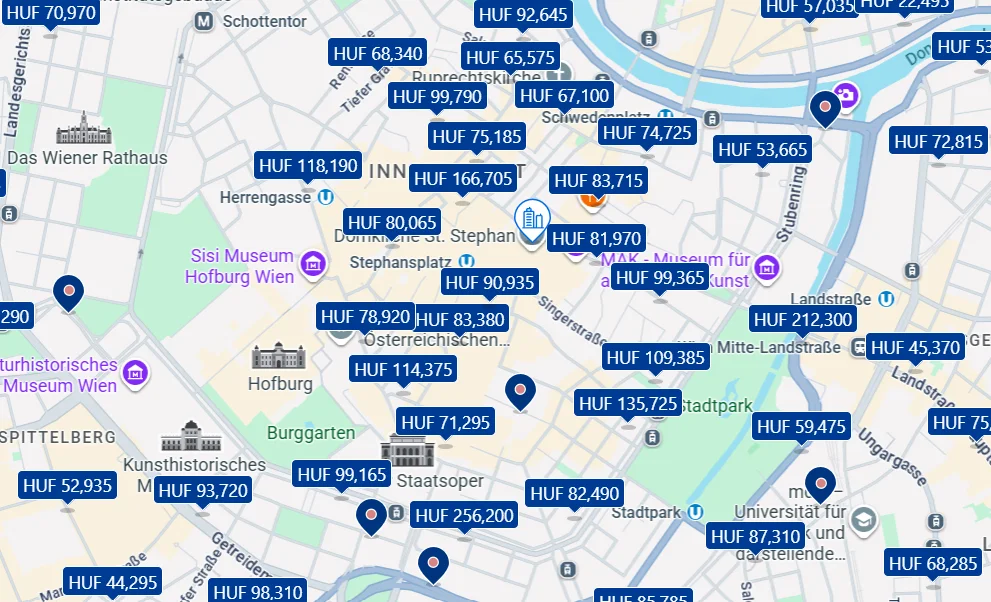Tap the HUF 166,705 price marker
The height and width of the screenshot is (602, 991).
[x=462, y=179]
